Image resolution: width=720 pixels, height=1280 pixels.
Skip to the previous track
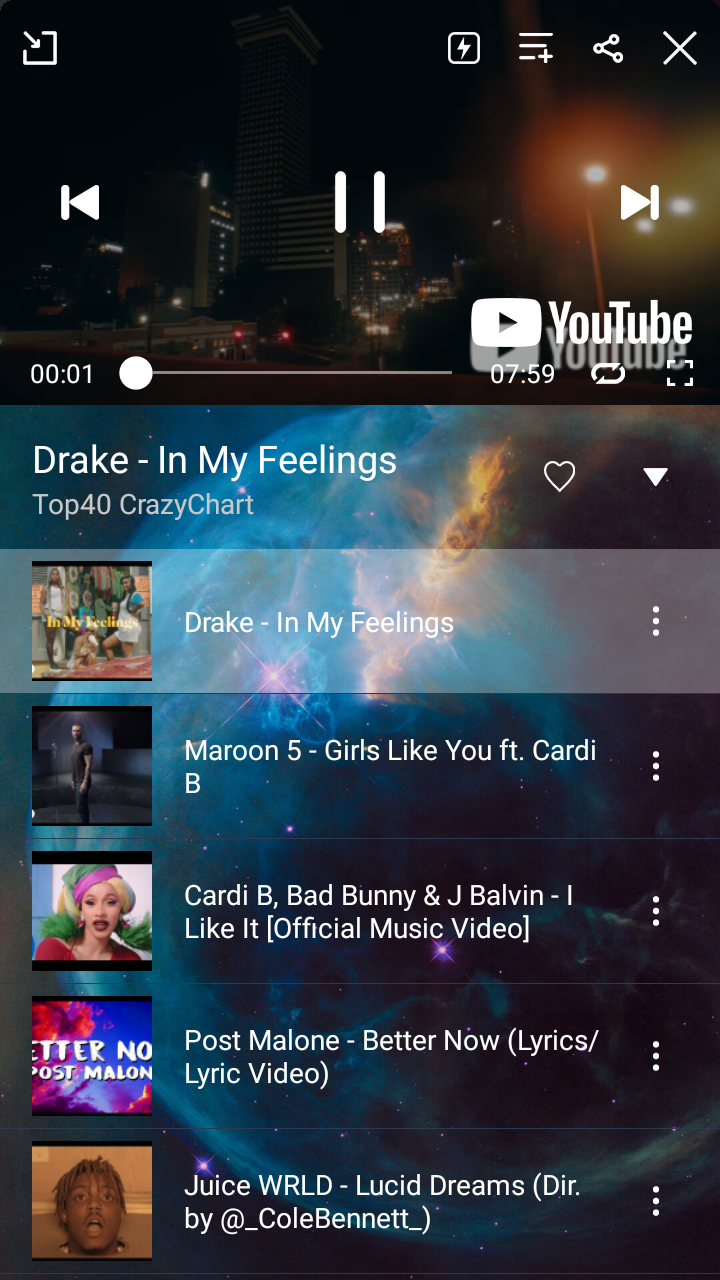pos(80,202)
